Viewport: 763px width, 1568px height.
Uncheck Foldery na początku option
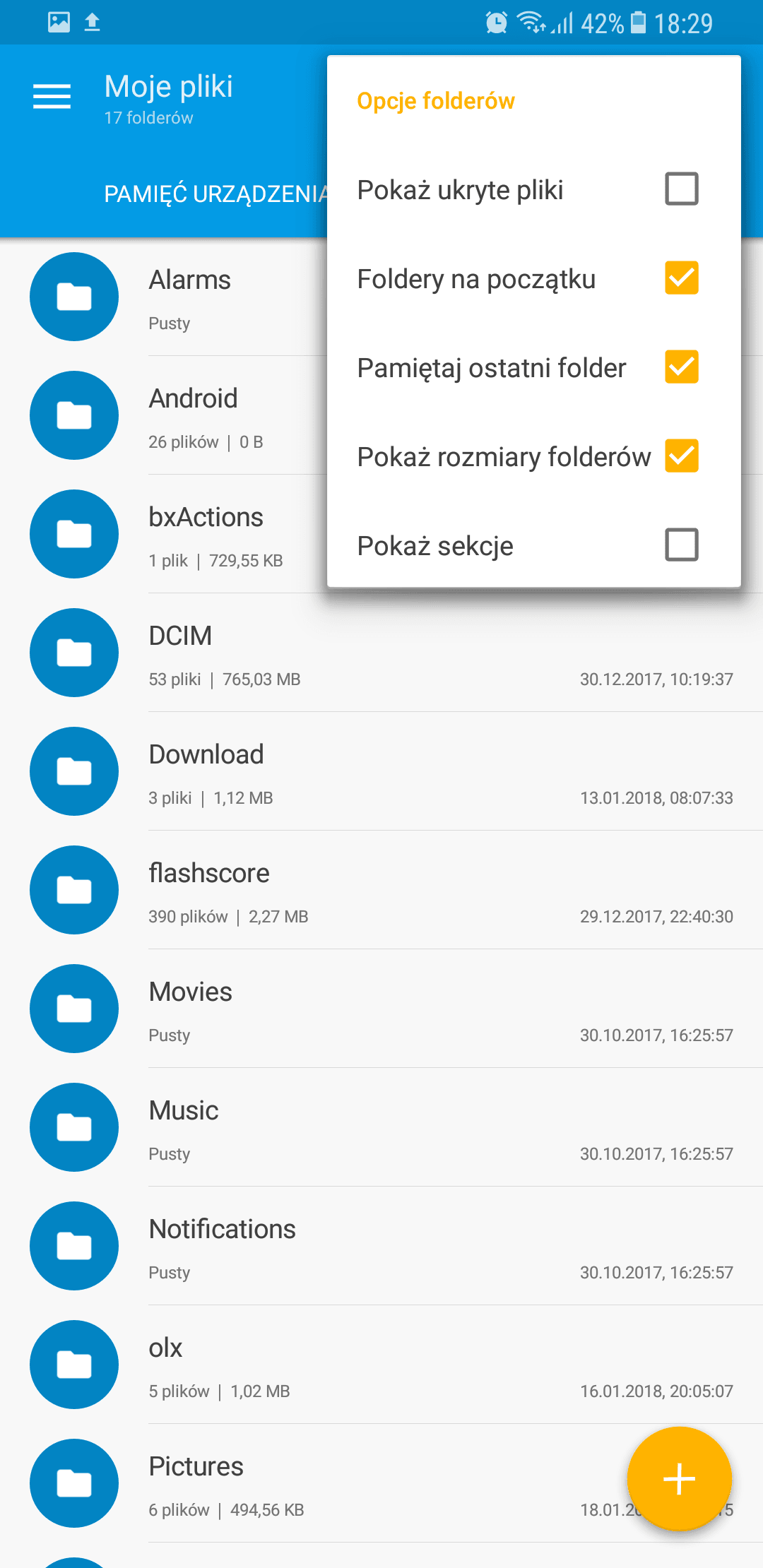pyautogui.click(x=681, y=278)
